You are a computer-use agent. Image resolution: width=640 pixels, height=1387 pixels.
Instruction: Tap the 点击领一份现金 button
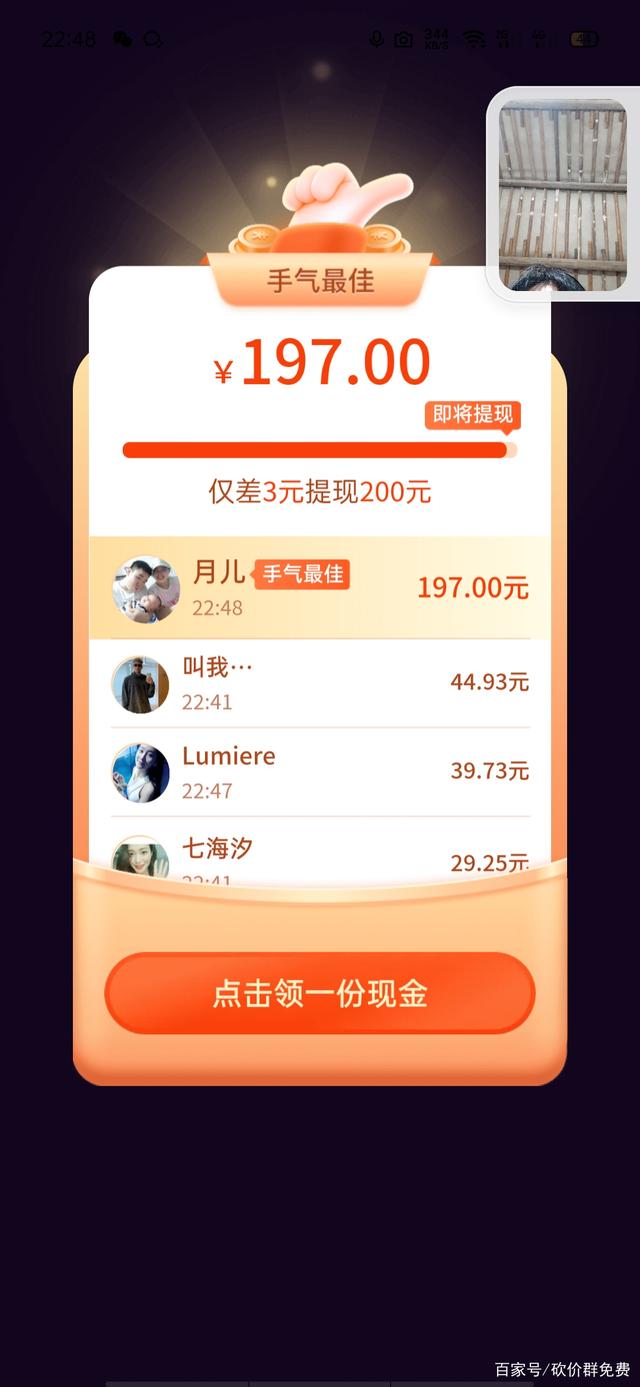(x=320, y=993)
